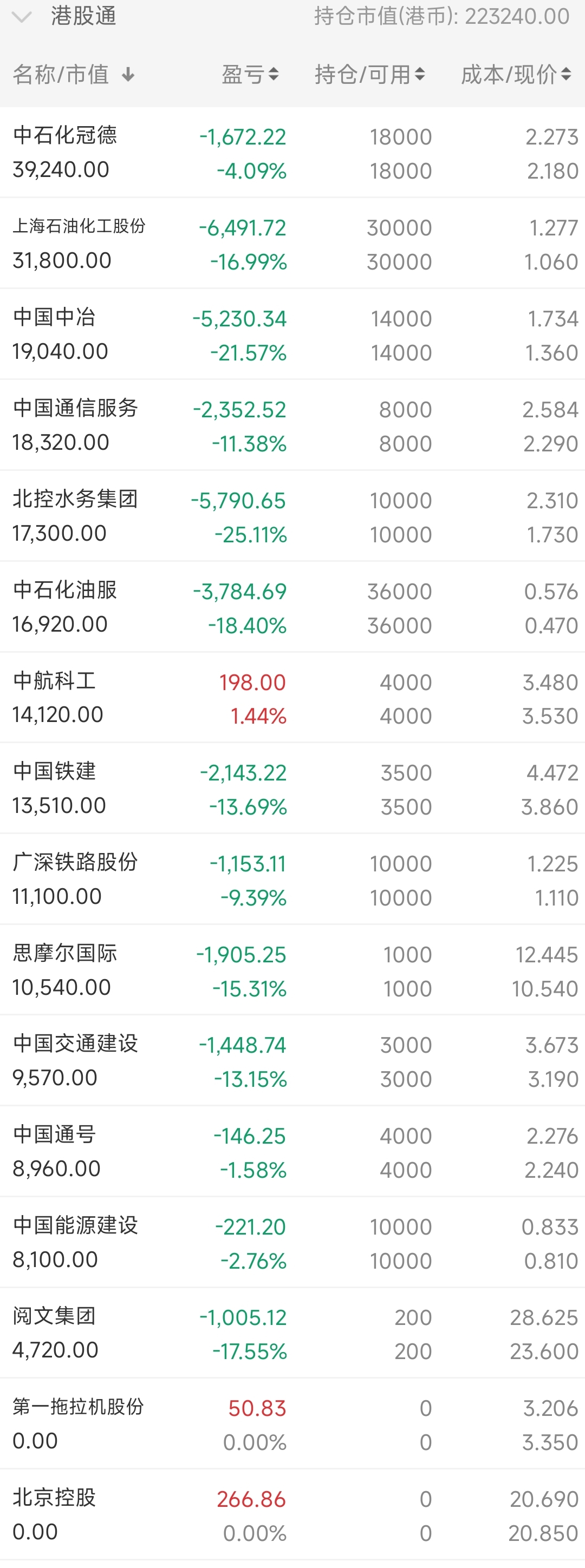Sort holdings by 名称/市值
This screenshot has width=585, height=1568.
coord(73,75)
